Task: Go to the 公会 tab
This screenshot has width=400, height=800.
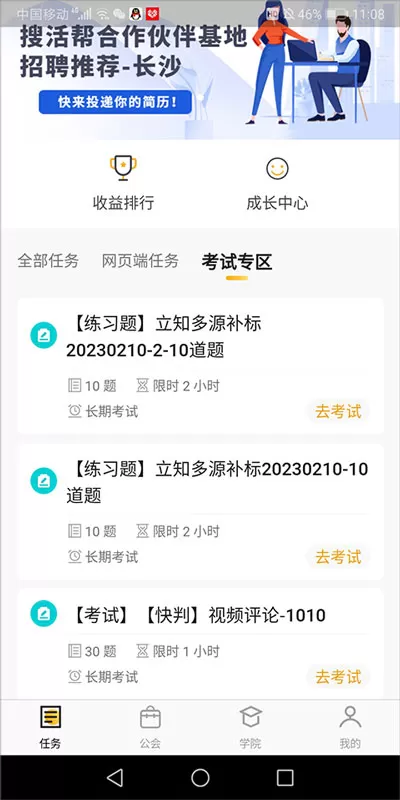Action: point(150,727)
